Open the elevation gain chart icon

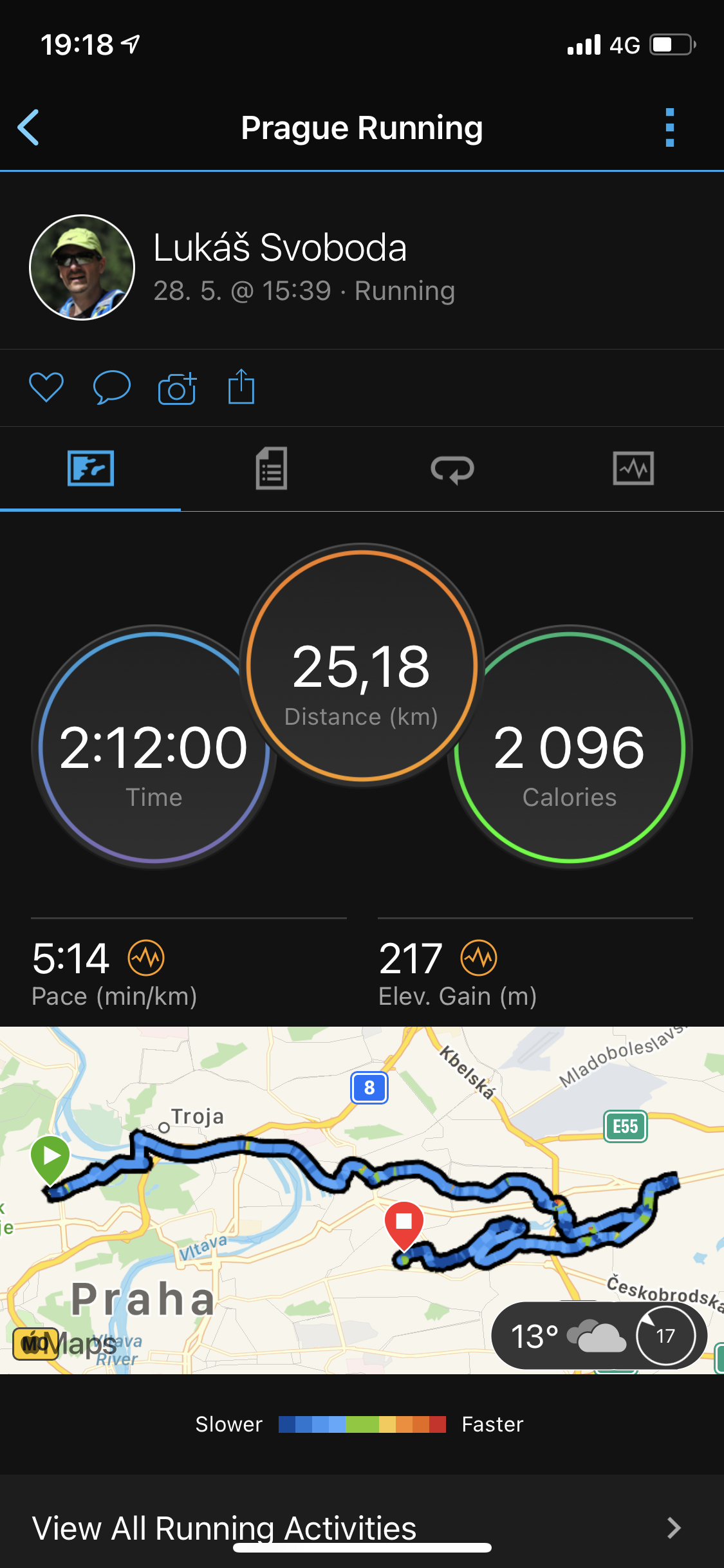coord(479,958)
